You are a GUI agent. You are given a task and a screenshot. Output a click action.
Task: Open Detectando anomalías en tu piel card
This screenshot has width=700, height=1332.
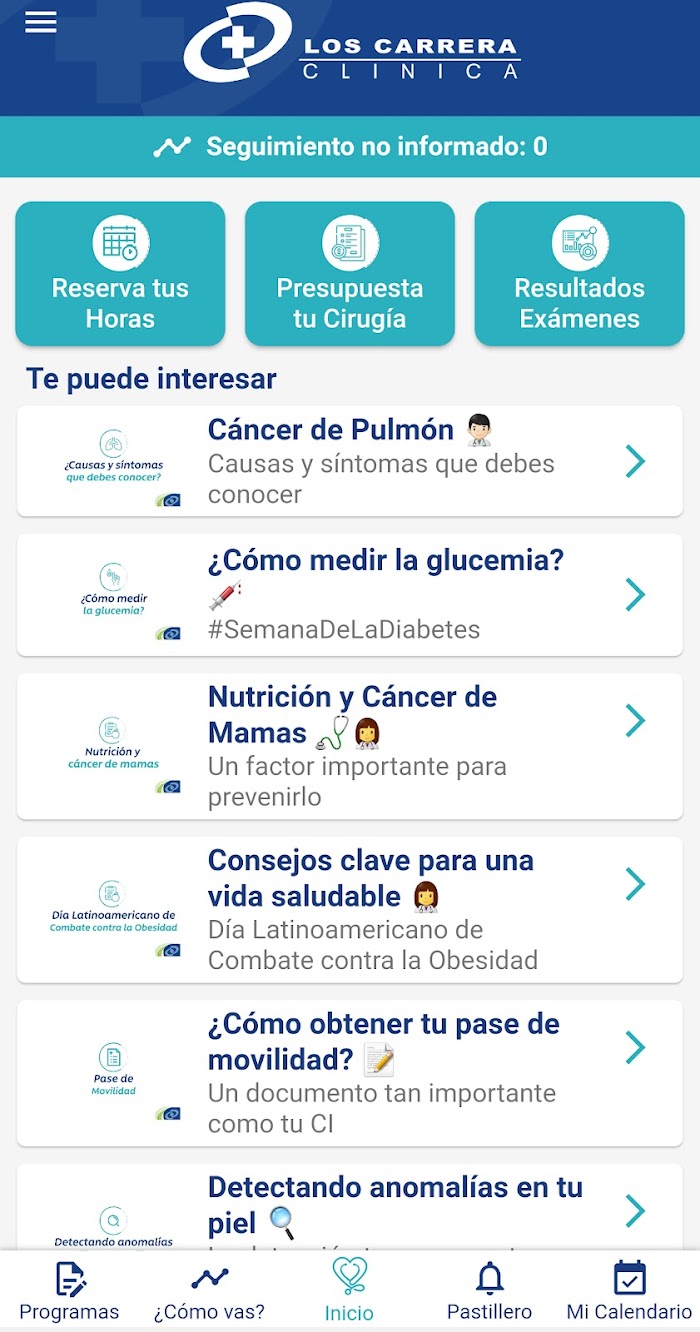point(350,1207)
